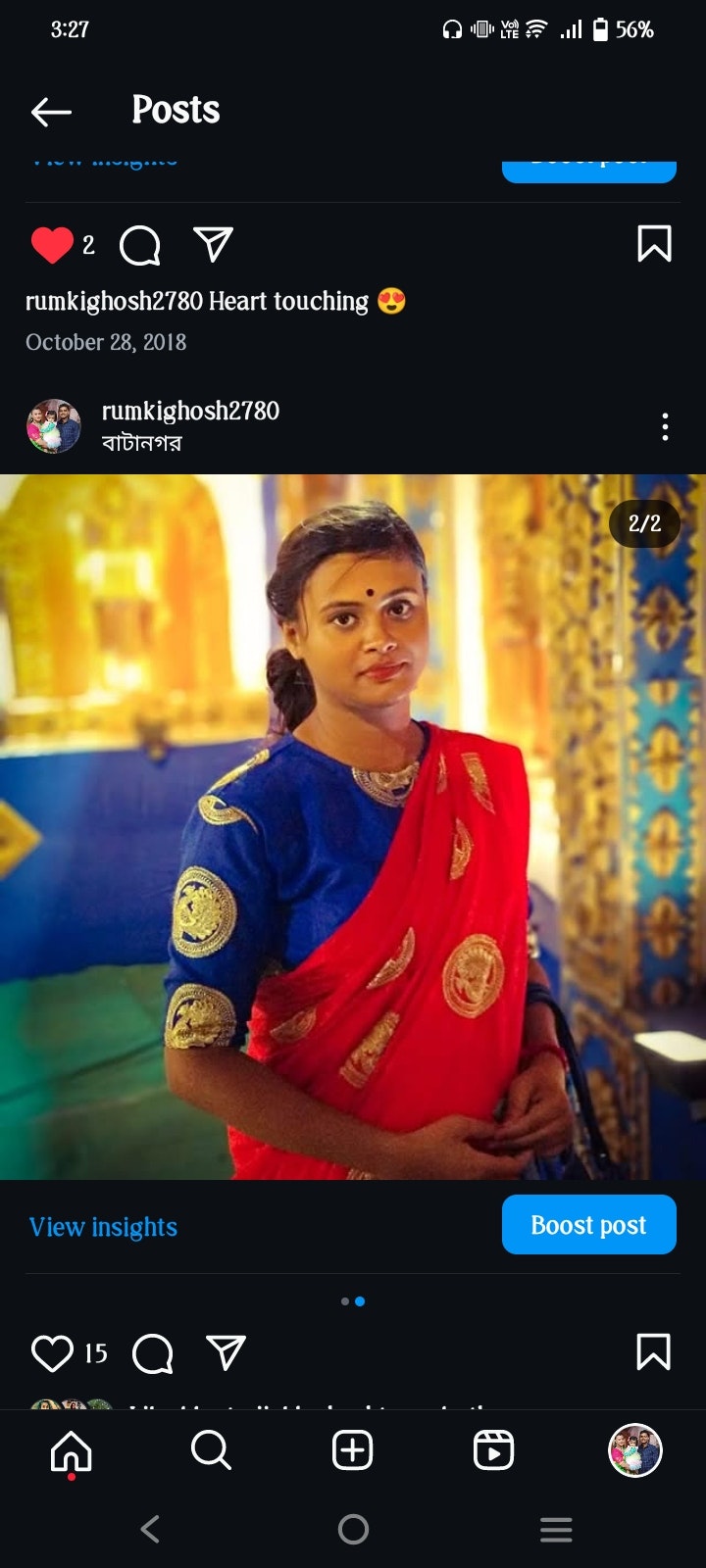Bookmark the Heart touching post
Image resolution: width=706 pixels, height=1568 pixels.
pos(654,244)
